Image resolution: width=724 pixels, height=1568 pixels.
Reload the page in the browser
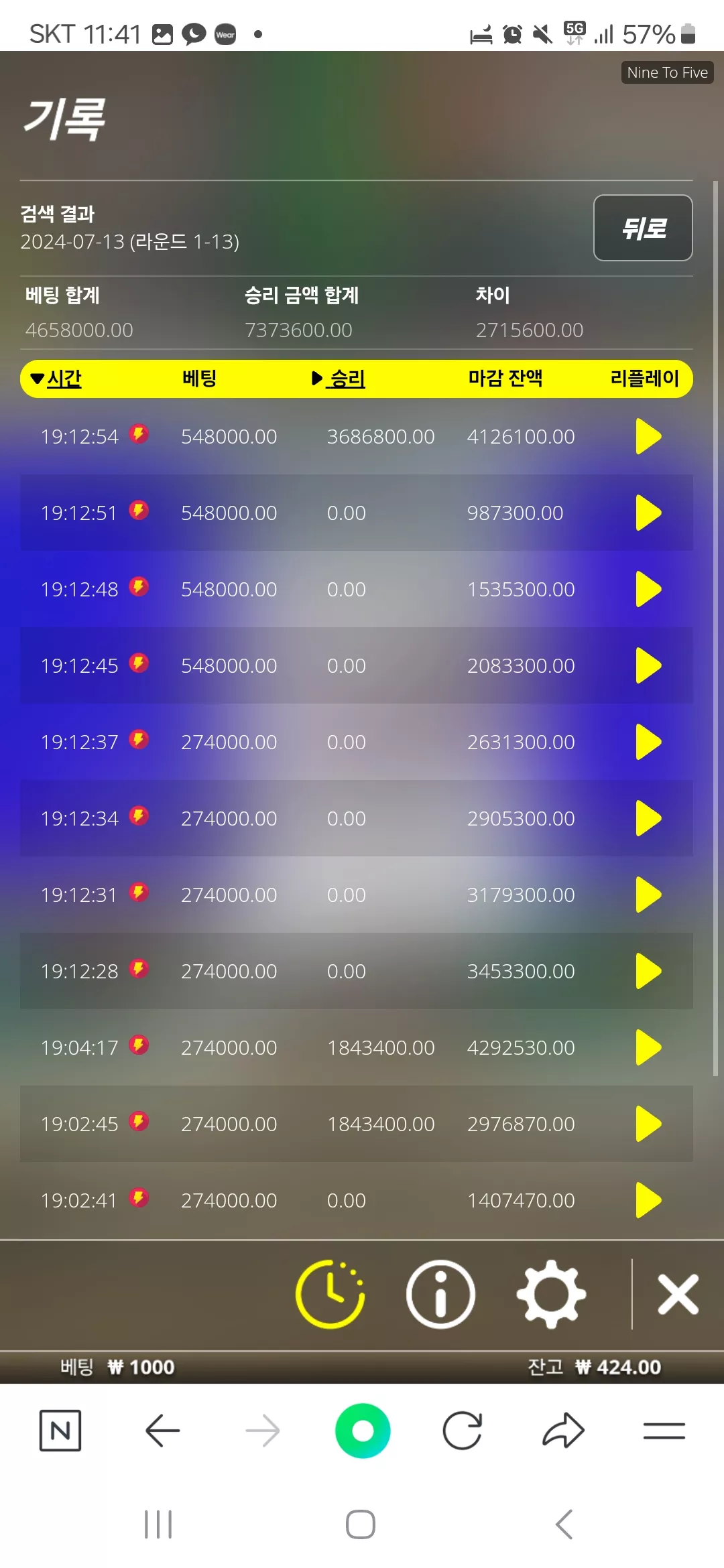click(x=463, y=1431)
